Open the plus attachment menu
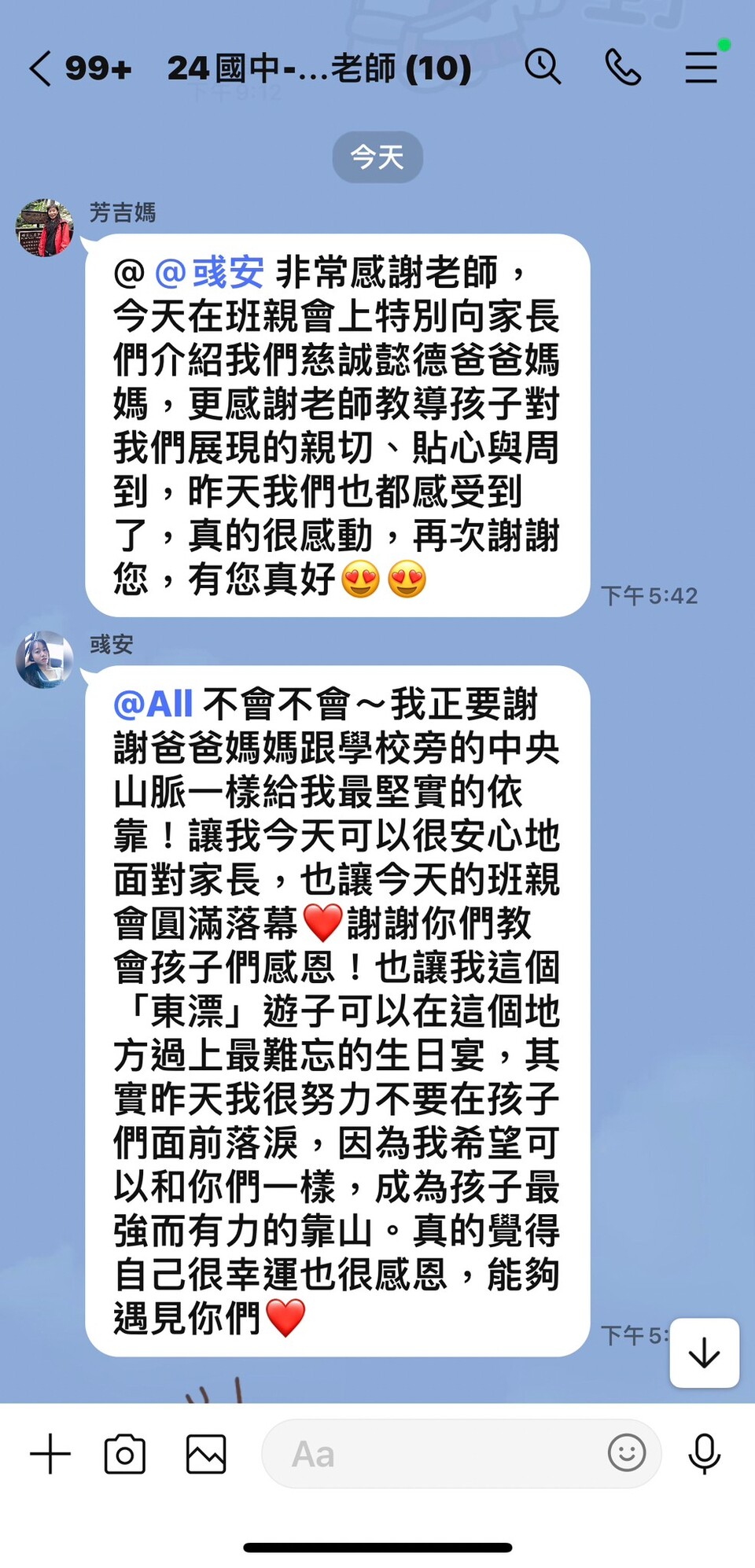 pos(50,1454)
